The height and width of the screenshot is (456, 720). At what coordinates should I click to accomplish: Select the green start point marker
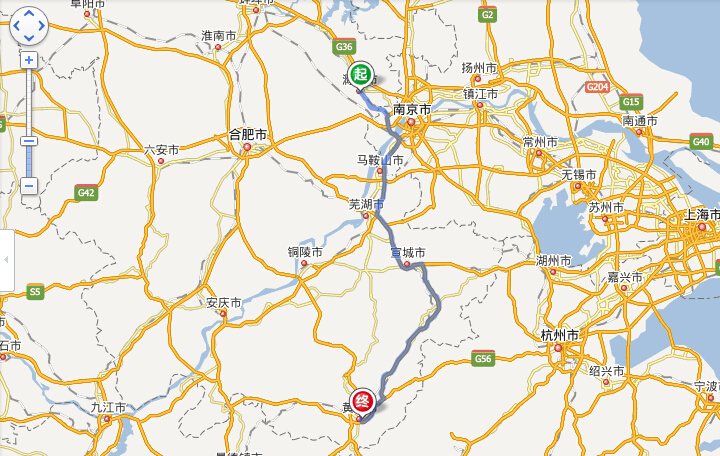coord(361,73)
